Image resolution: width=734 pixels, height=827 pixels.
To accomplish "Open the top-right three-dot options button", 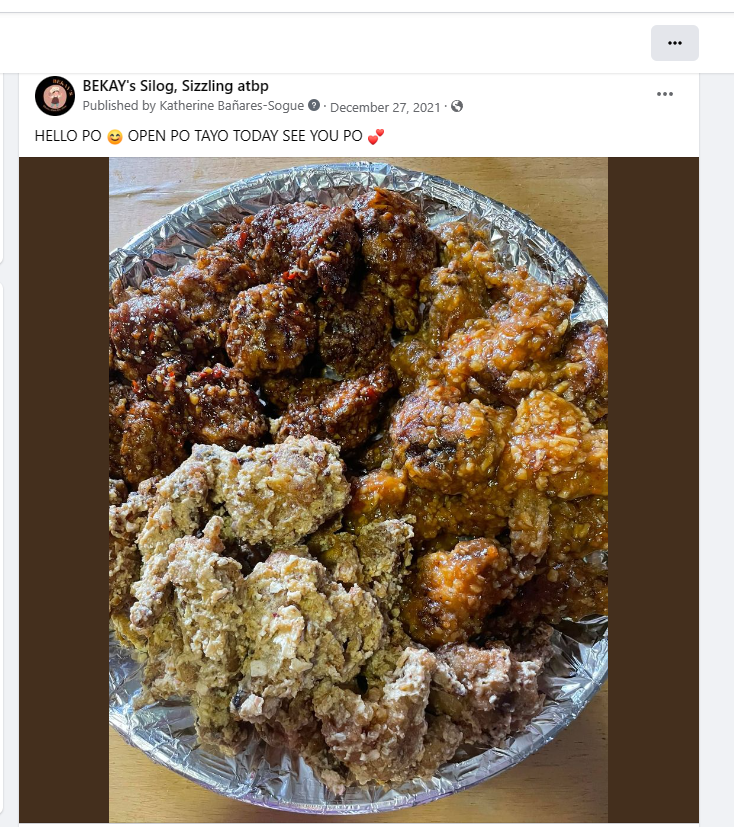I will coord(674,43).
